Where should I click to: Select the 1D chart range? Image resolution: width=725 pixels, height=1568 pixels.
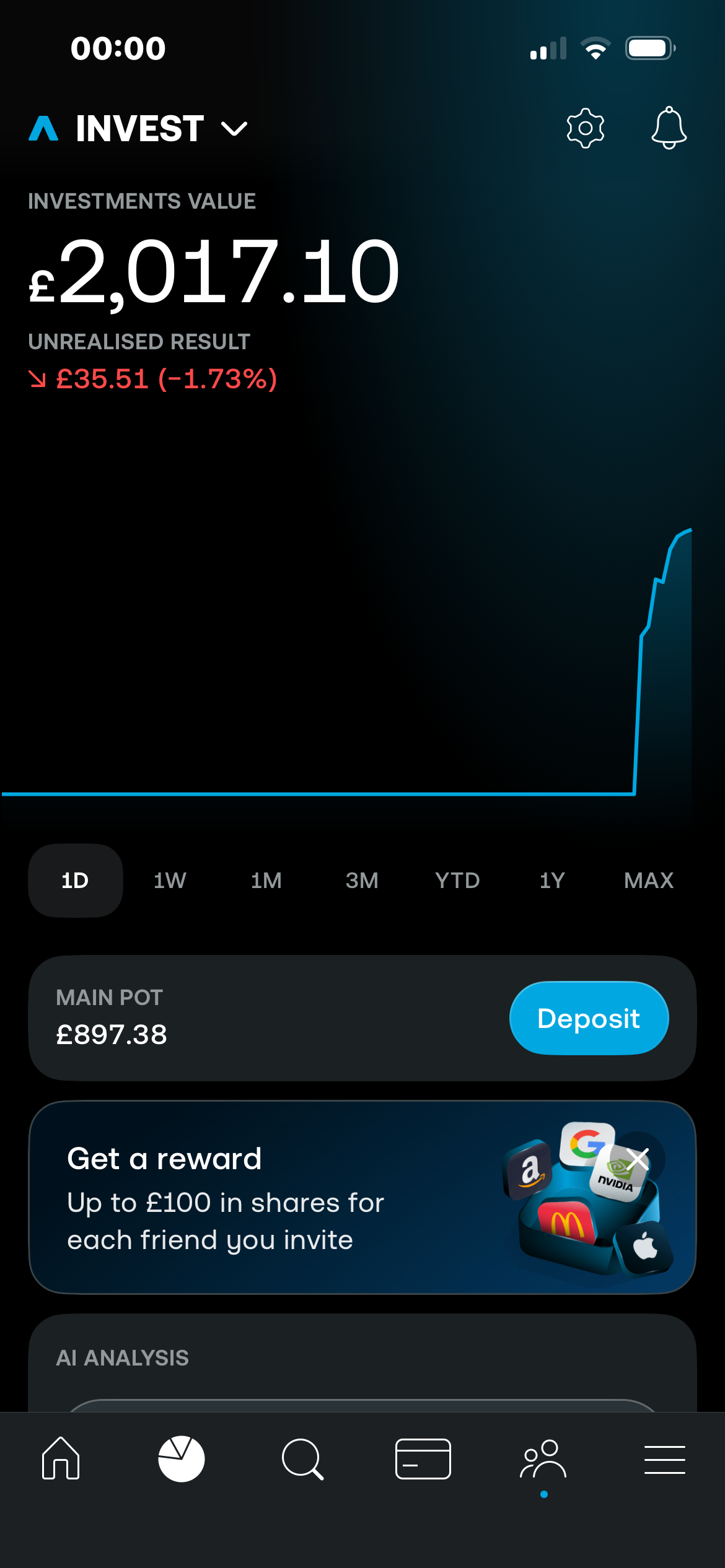point(75,880)
